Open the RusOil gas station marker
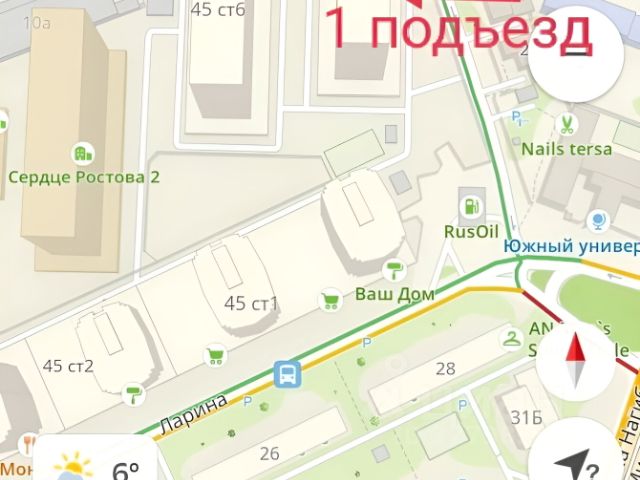 coord(469,207)
